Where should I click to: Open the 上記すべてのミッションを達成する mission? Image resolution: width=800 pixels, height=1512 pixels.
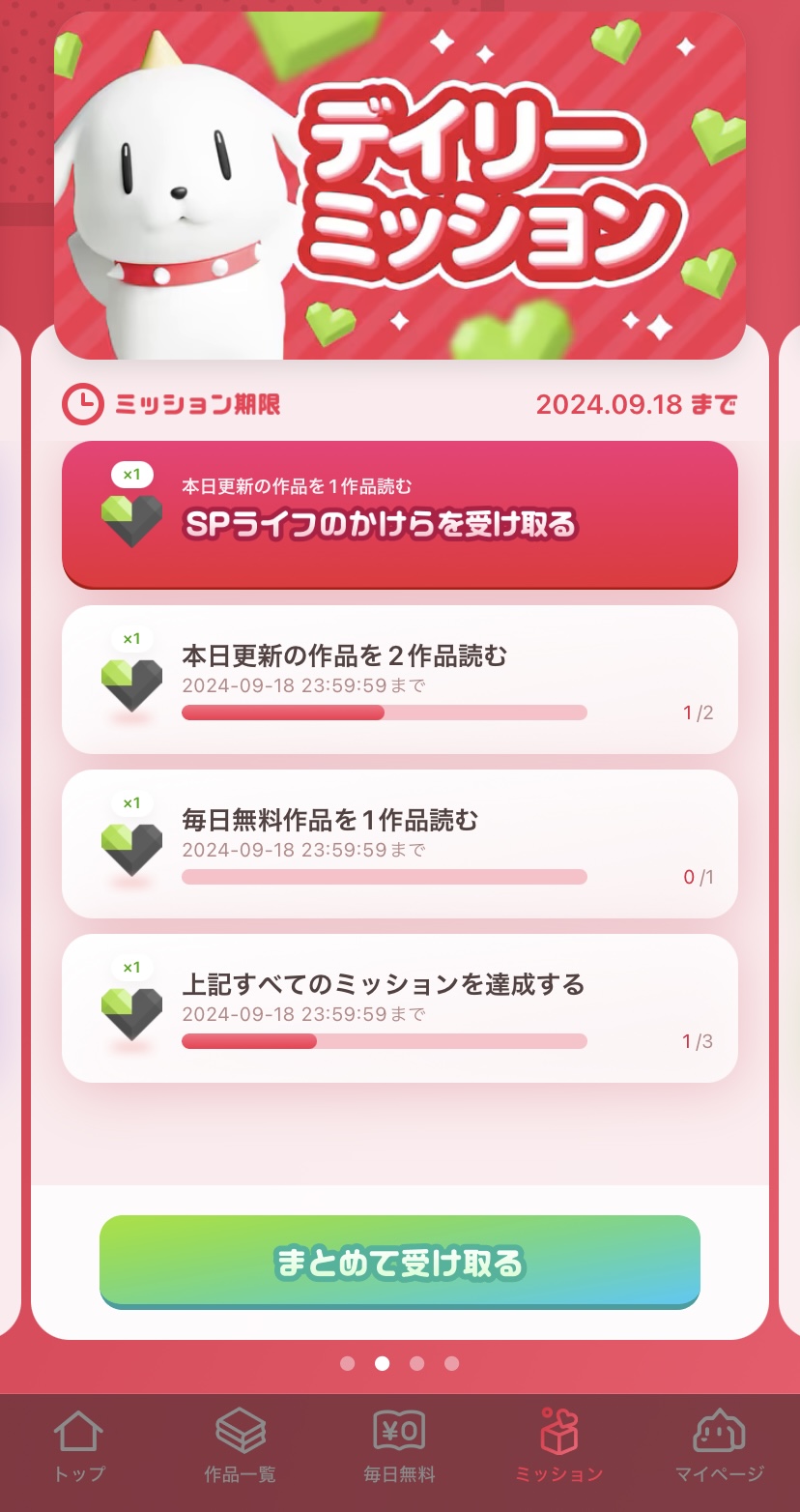[400, 1008]
